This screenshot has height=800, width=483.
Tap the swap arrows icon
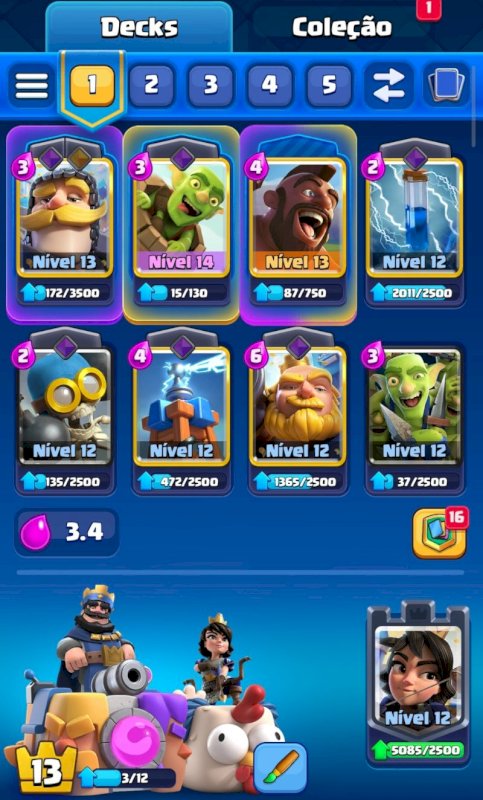click(389, 85)
